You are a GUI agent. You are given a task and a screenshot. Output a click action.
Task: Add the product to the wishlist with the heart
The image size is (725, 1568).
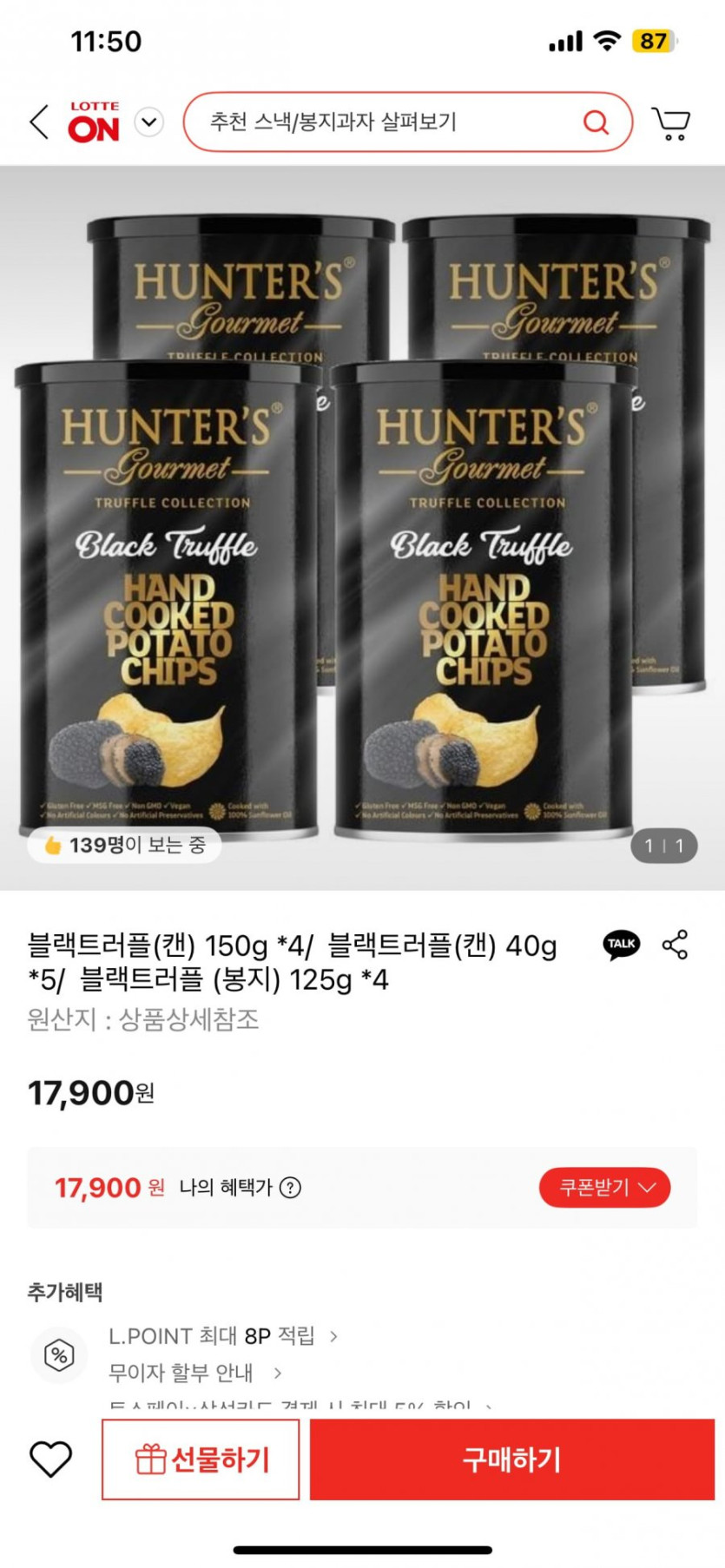click(x=51, y=1459)
